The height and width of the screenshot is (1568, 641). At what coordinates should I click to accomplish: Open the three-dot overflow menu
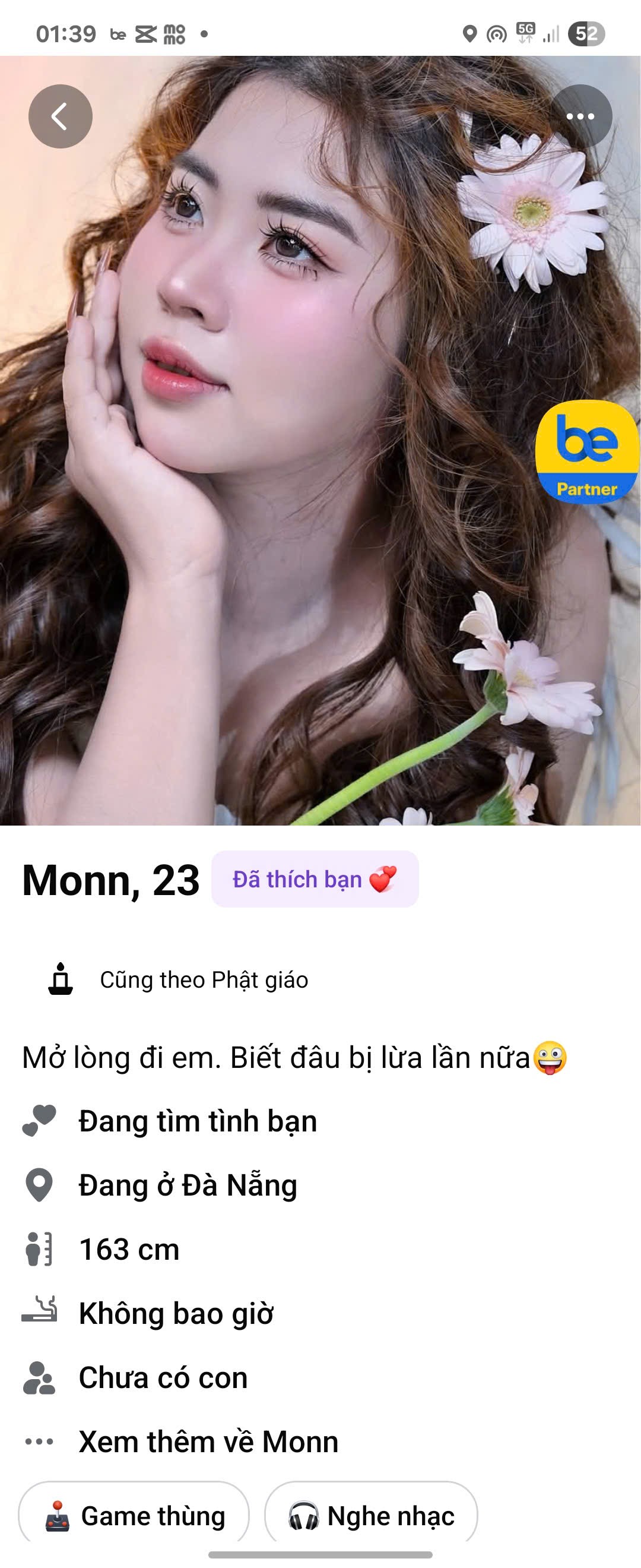580,116
